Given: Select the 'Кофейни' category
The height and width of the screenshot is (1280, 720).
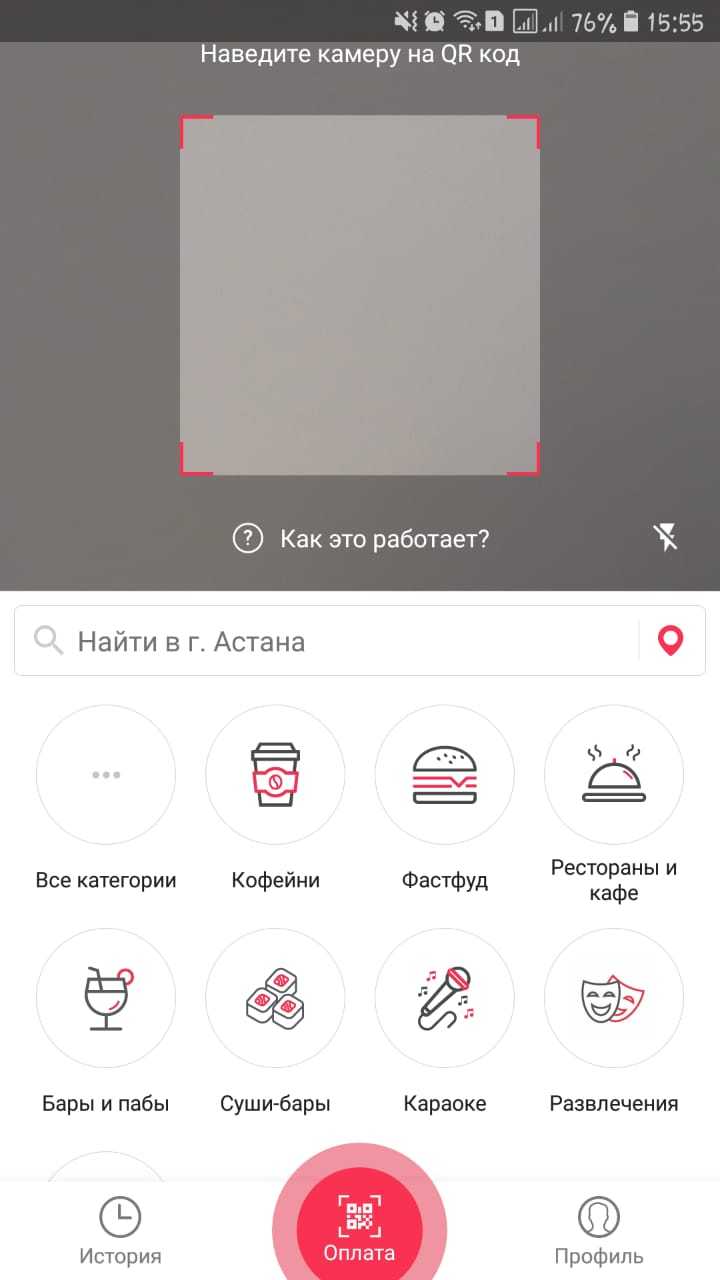Looking at the screenshot, I should pos(275,775).
